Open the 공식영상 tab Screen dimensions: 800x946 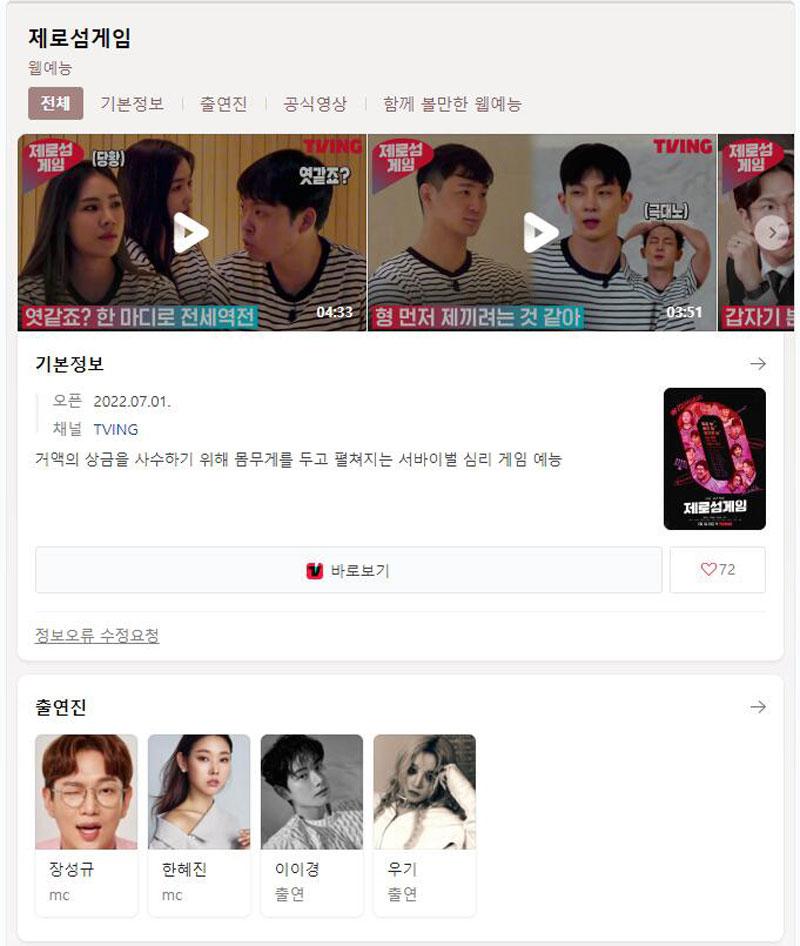tap(315, 104)
